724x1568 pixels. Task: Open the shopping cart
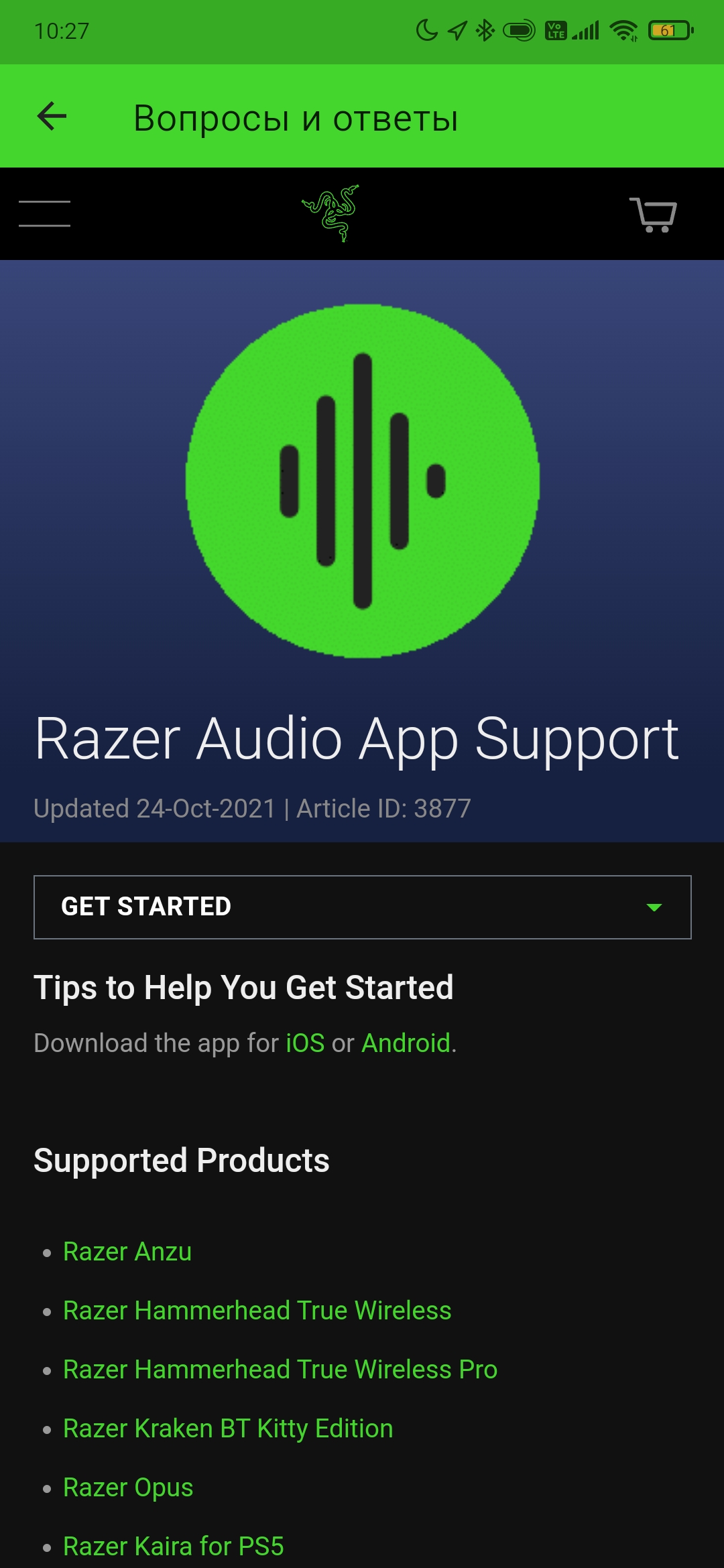point(652,214)
